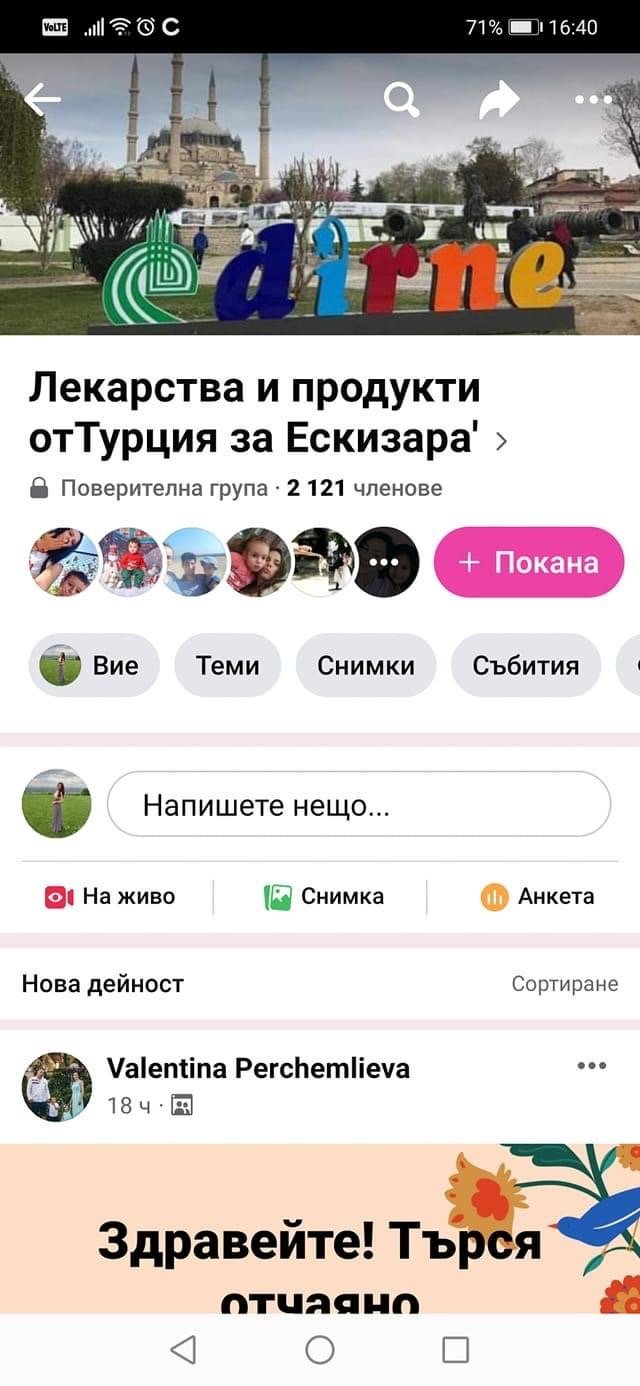
Task: Open options for Valentina Perchemlieva's post
Action: click(x=592, y=1066)
